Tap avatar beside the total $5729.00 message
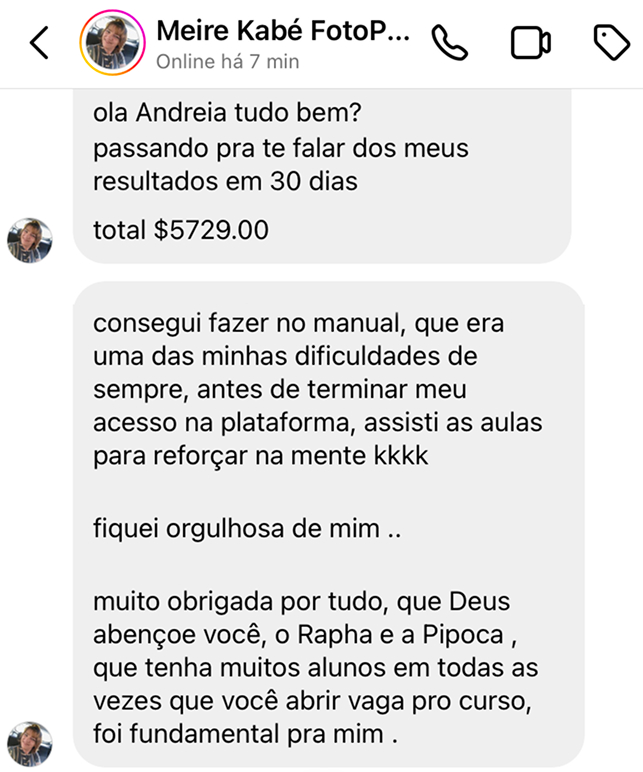Image resolution: width=643 pixels, height=772 pixels. [x=29, y=240]
